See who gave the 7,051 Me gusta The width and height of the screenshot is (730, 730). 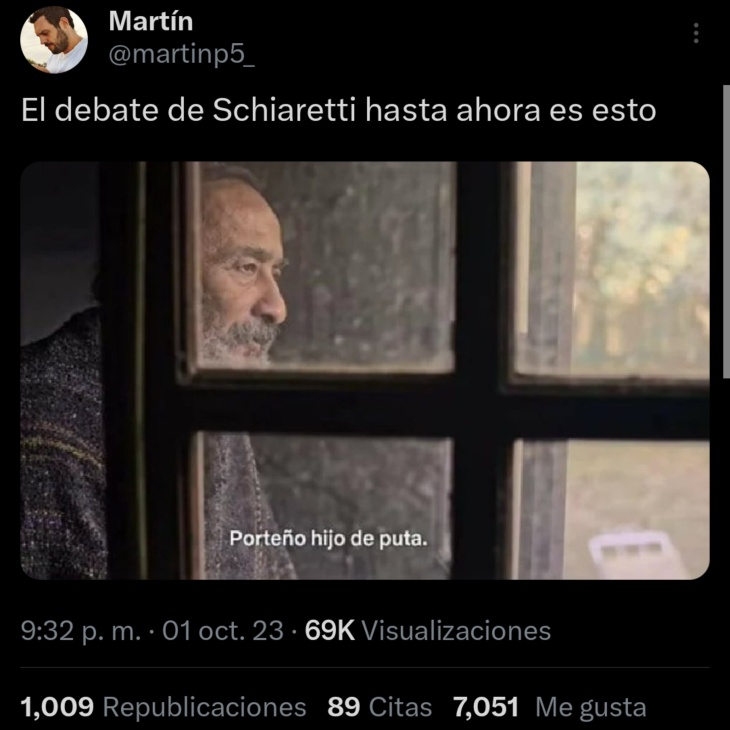(549, 708)
